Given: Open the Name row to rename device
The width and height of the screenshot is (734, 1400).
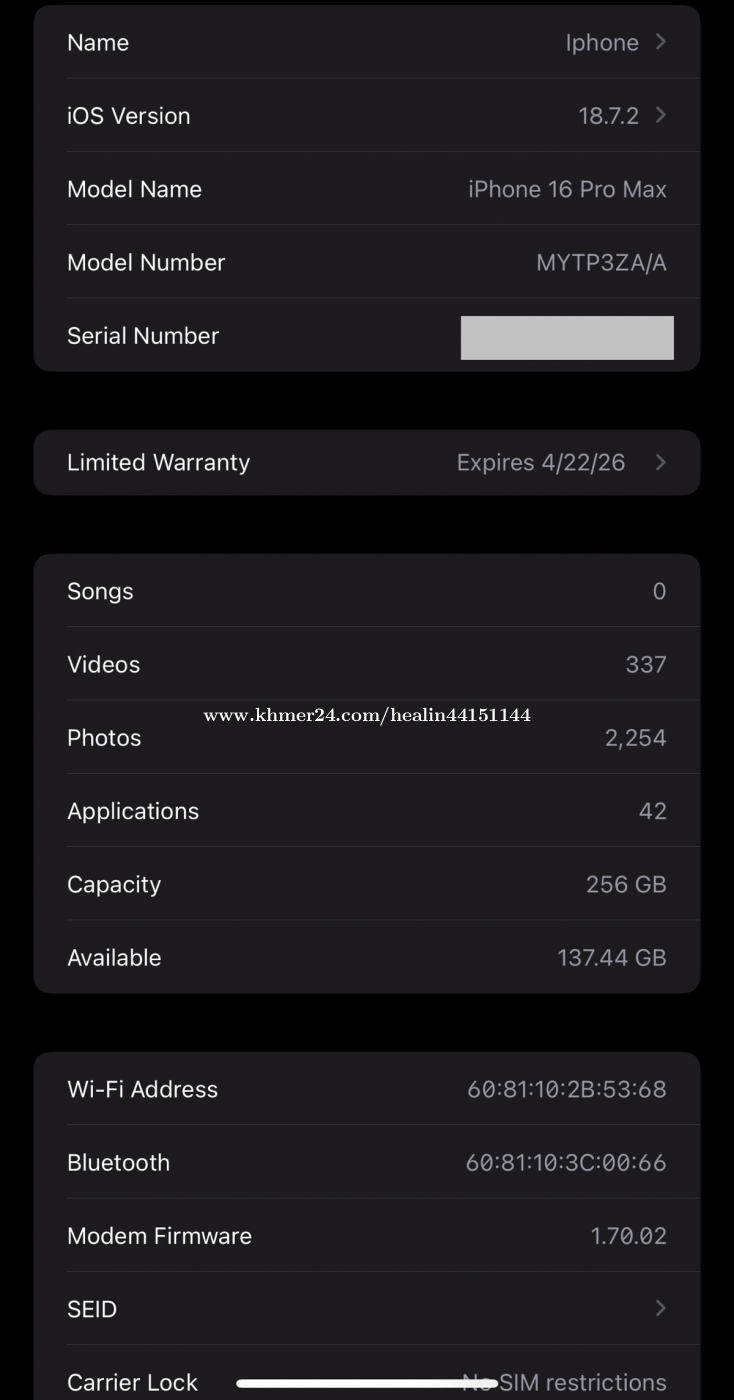Looking at the screenshot, I should pyautogui.click(x=366, y=43).
